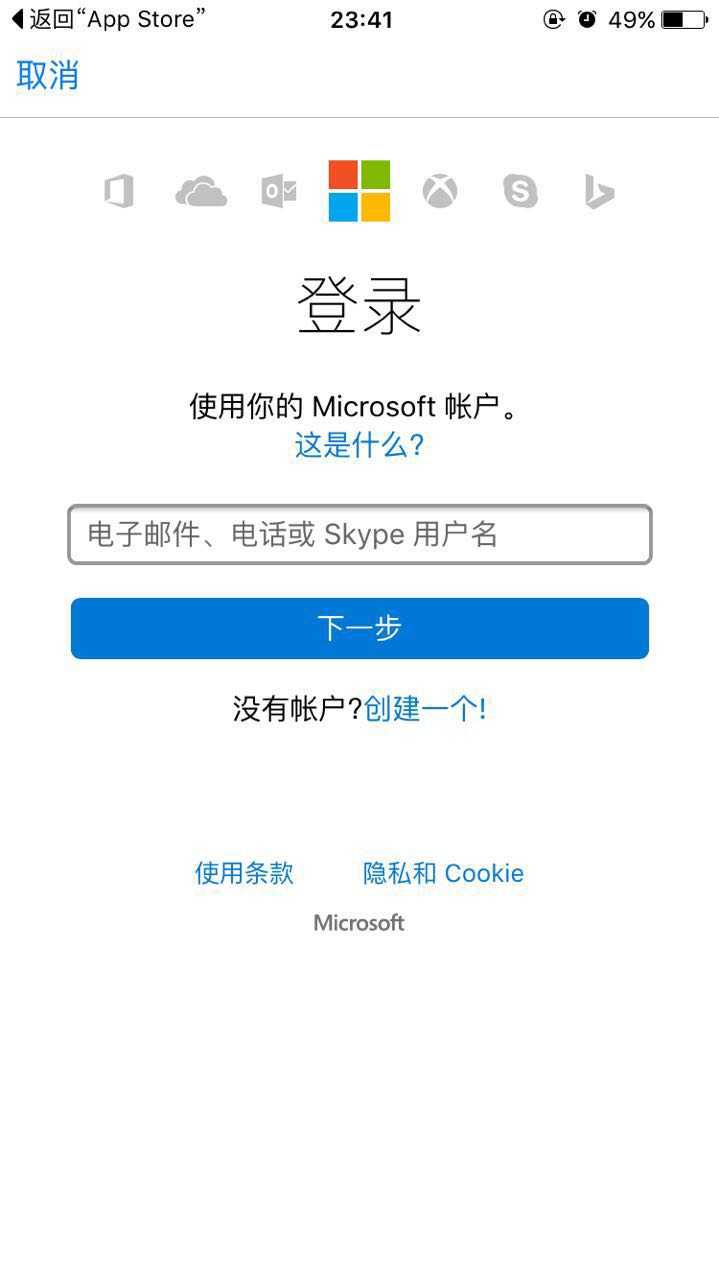Screen dimensions: 719x1280
Task: Open 创建一个! to create an account
Action: tap(425, 710)
